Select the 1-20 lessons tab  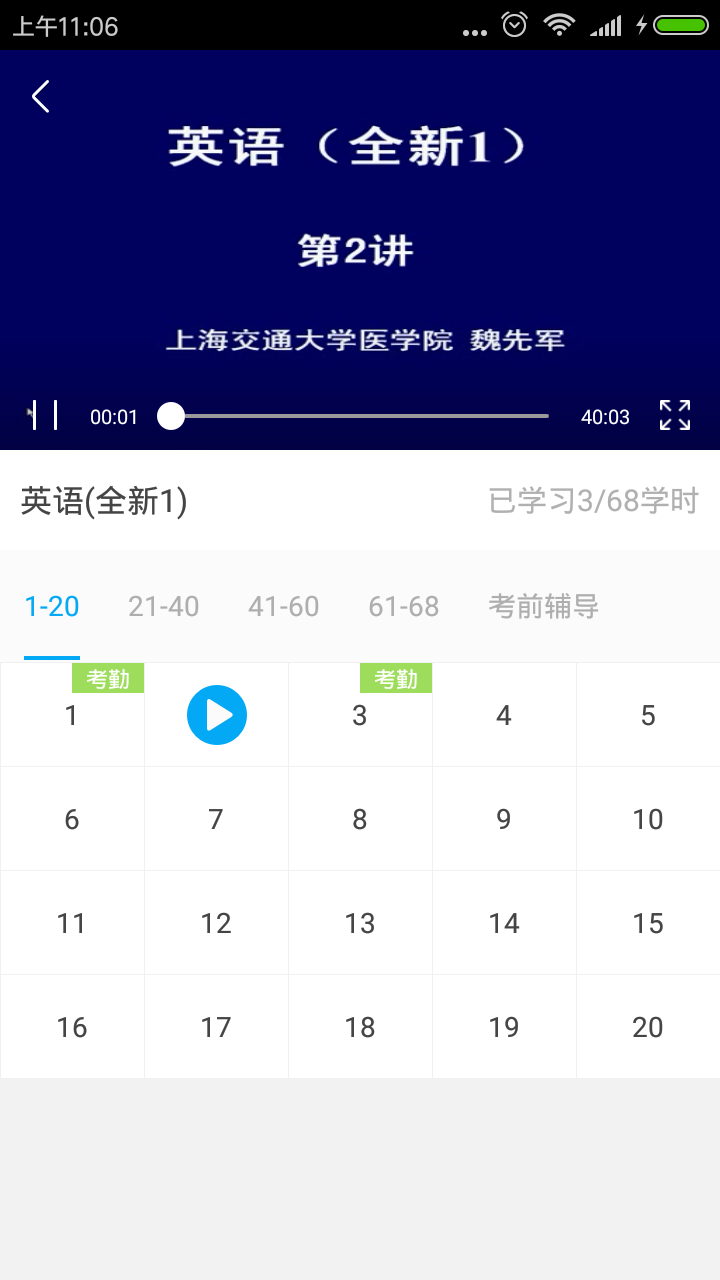point(52,607)
